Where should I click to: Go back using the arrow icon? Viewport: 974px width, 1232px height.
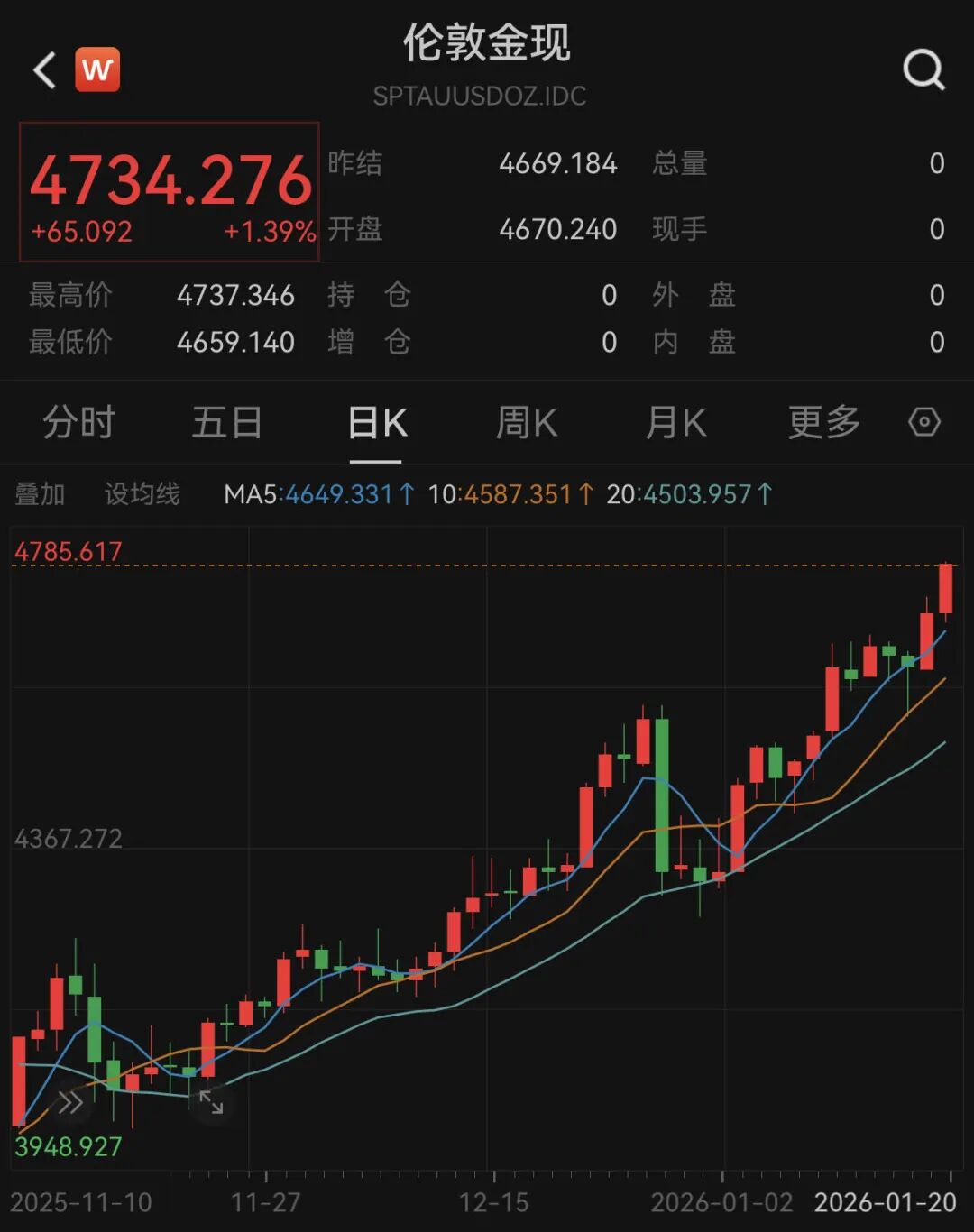click(x=44, y=70)
